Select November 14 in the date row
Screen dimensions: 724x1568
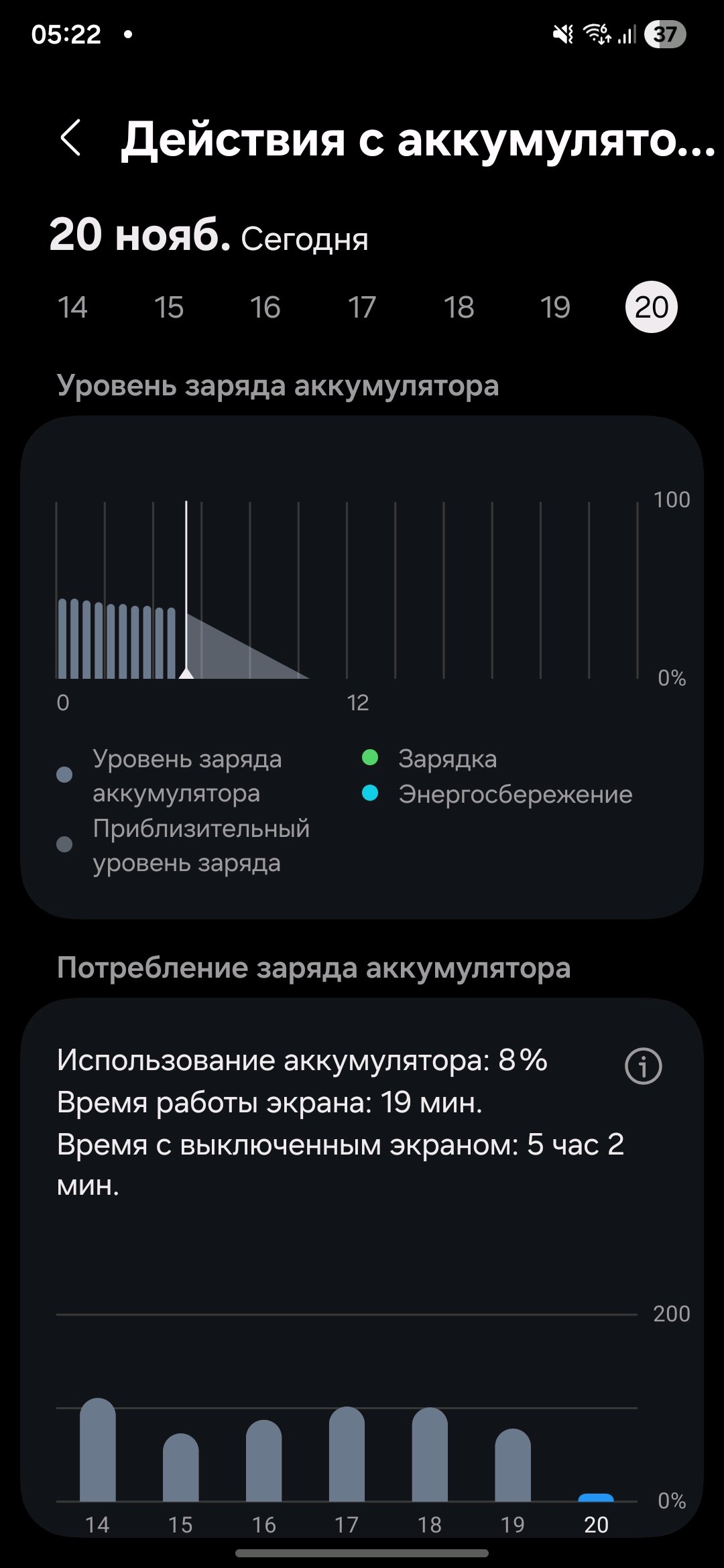pyautogui.click(x=72, y=308)
